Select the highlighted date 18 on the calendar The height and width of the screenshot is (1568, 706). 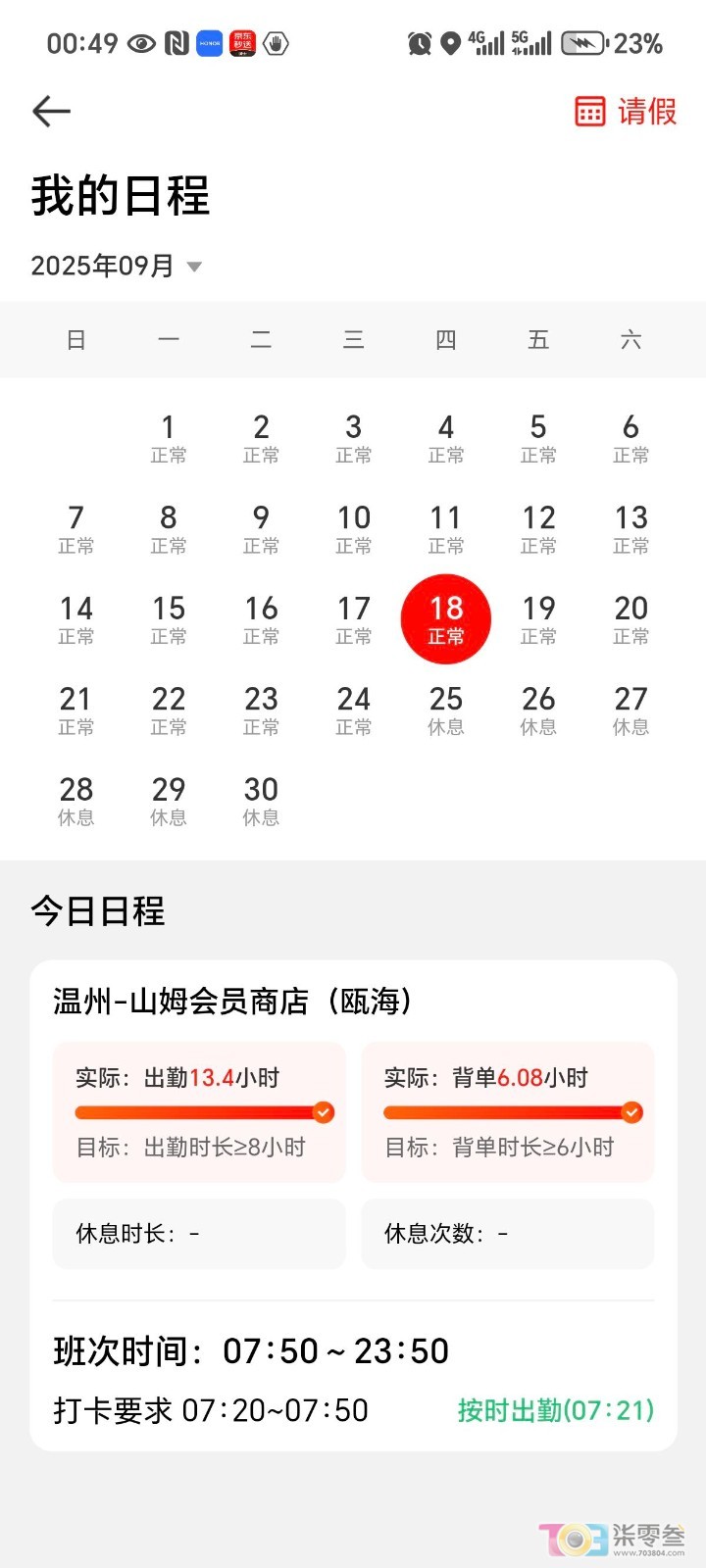[446, 618]
